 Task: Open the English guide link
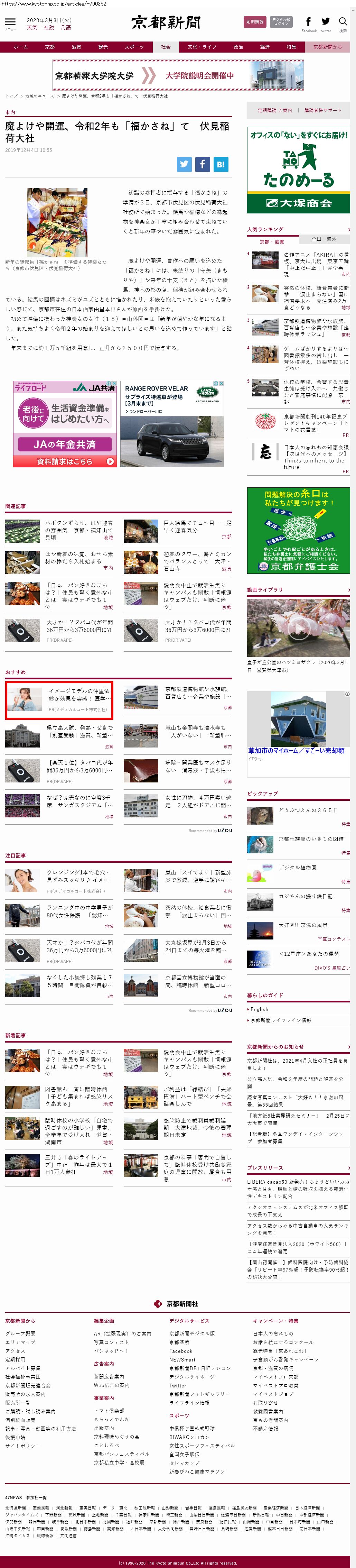coord(260,1009)
